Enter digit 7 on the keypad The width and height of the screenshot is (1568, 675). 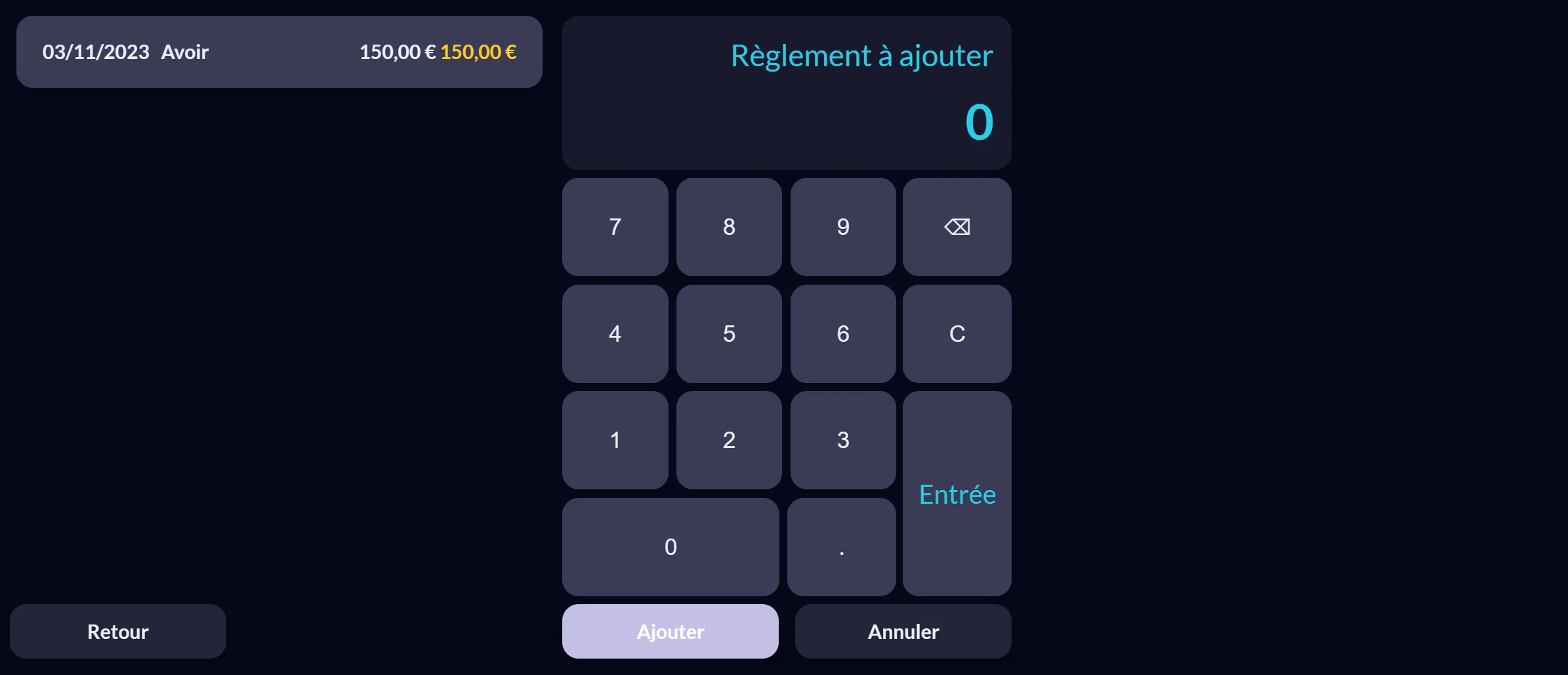coord(615,227)
